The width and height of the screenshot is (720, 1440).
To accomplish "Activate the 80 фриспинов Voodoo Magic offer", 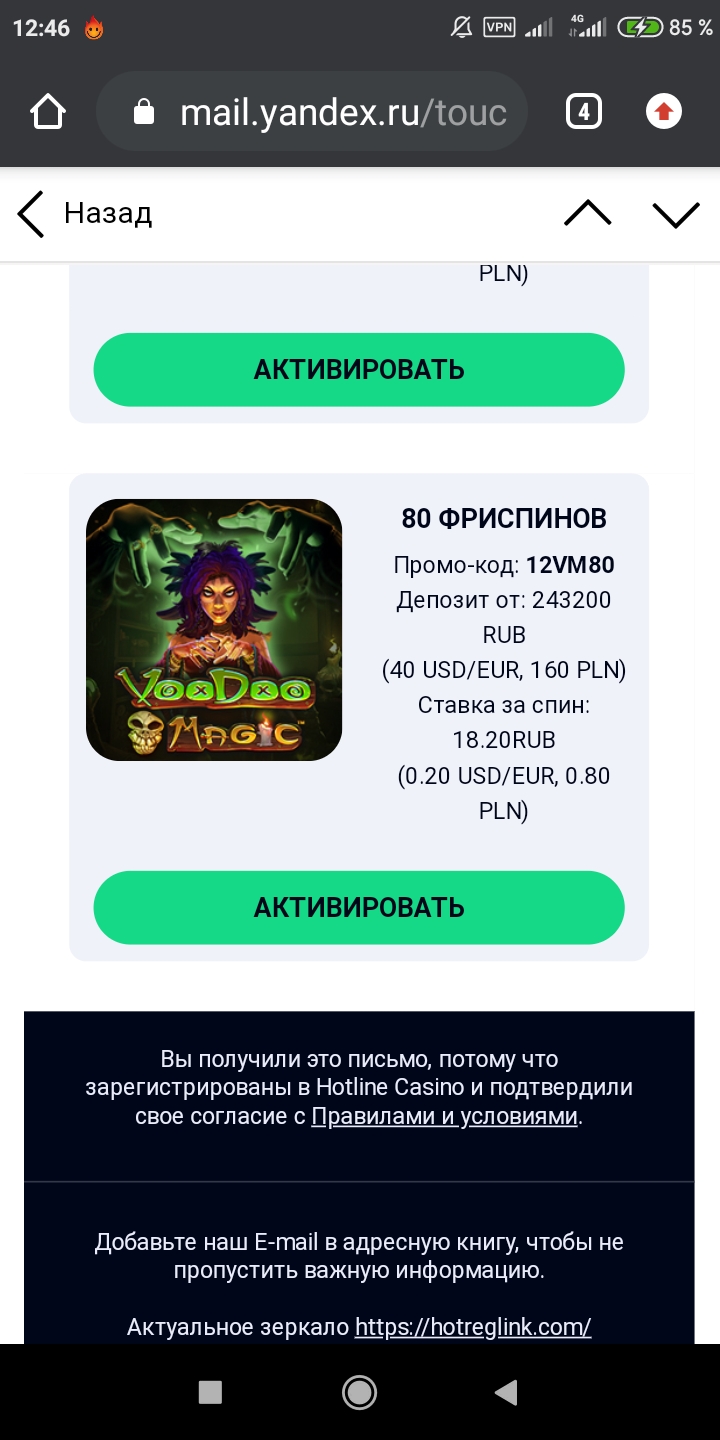I will point(359,907).
